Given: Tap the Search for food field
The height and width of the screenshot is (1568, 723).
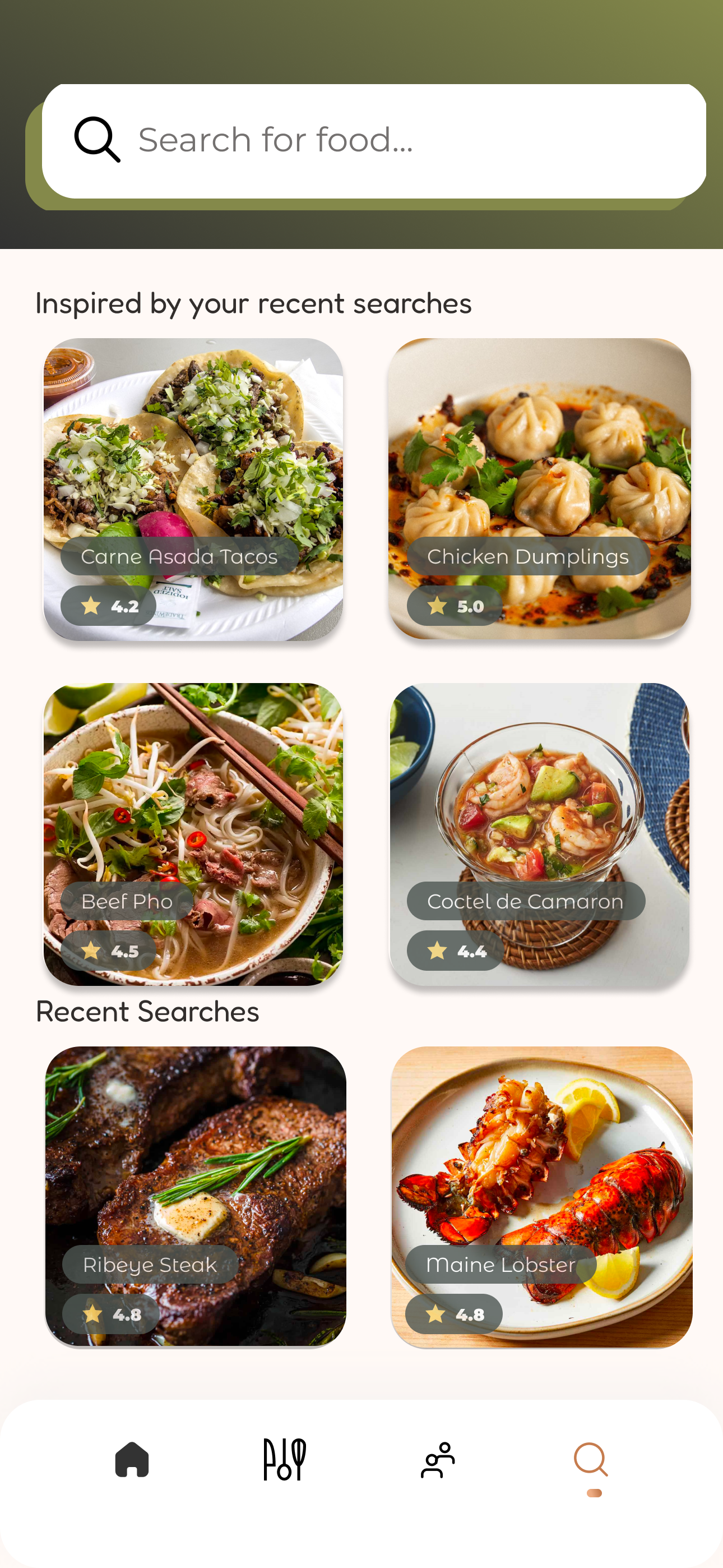Looking at the screenshot, I should [374, 141].
